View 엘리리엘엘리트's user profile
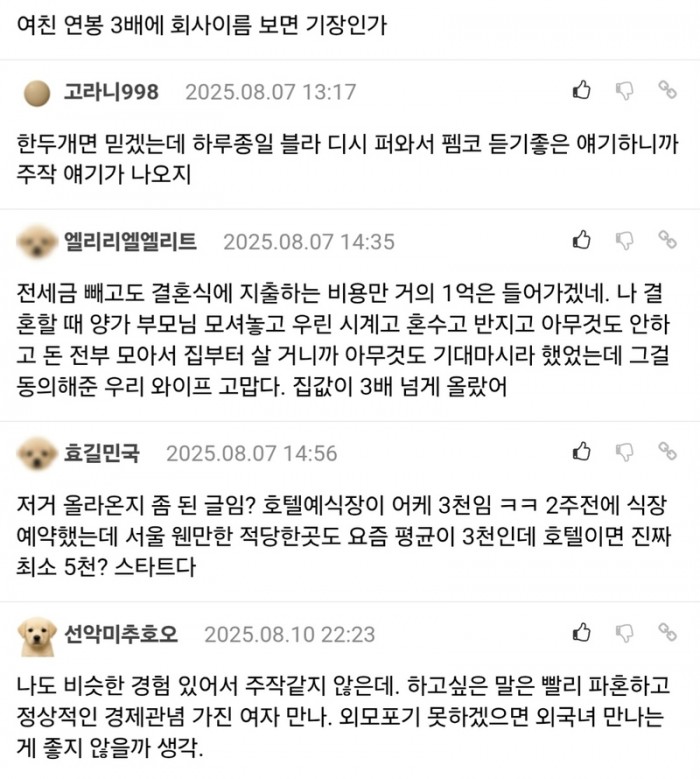The image size is (700, 779). click(x=129, y=241)
